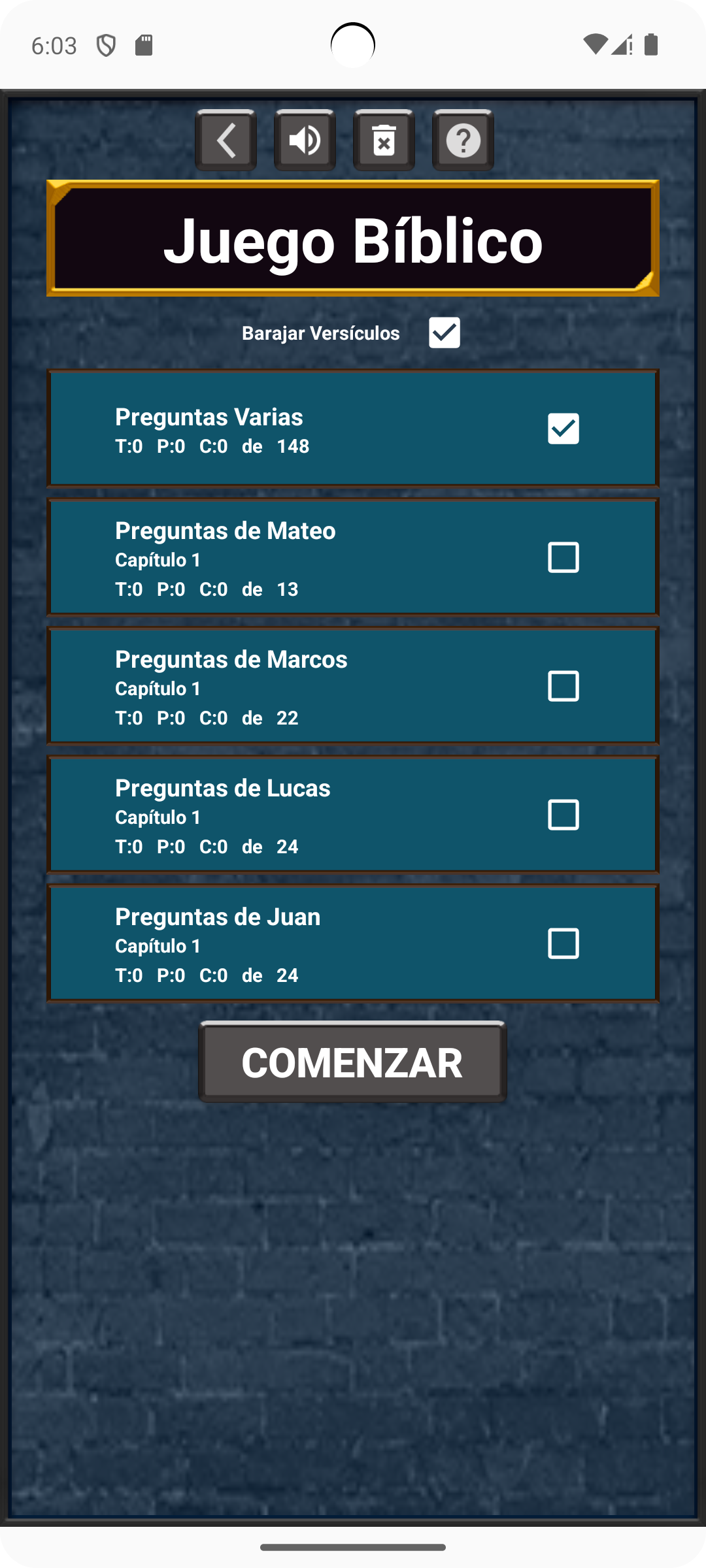Check the Preguntas de Marcos box
The height and width of the screenshot is (1568, 706).
click(x=563, y=686)
